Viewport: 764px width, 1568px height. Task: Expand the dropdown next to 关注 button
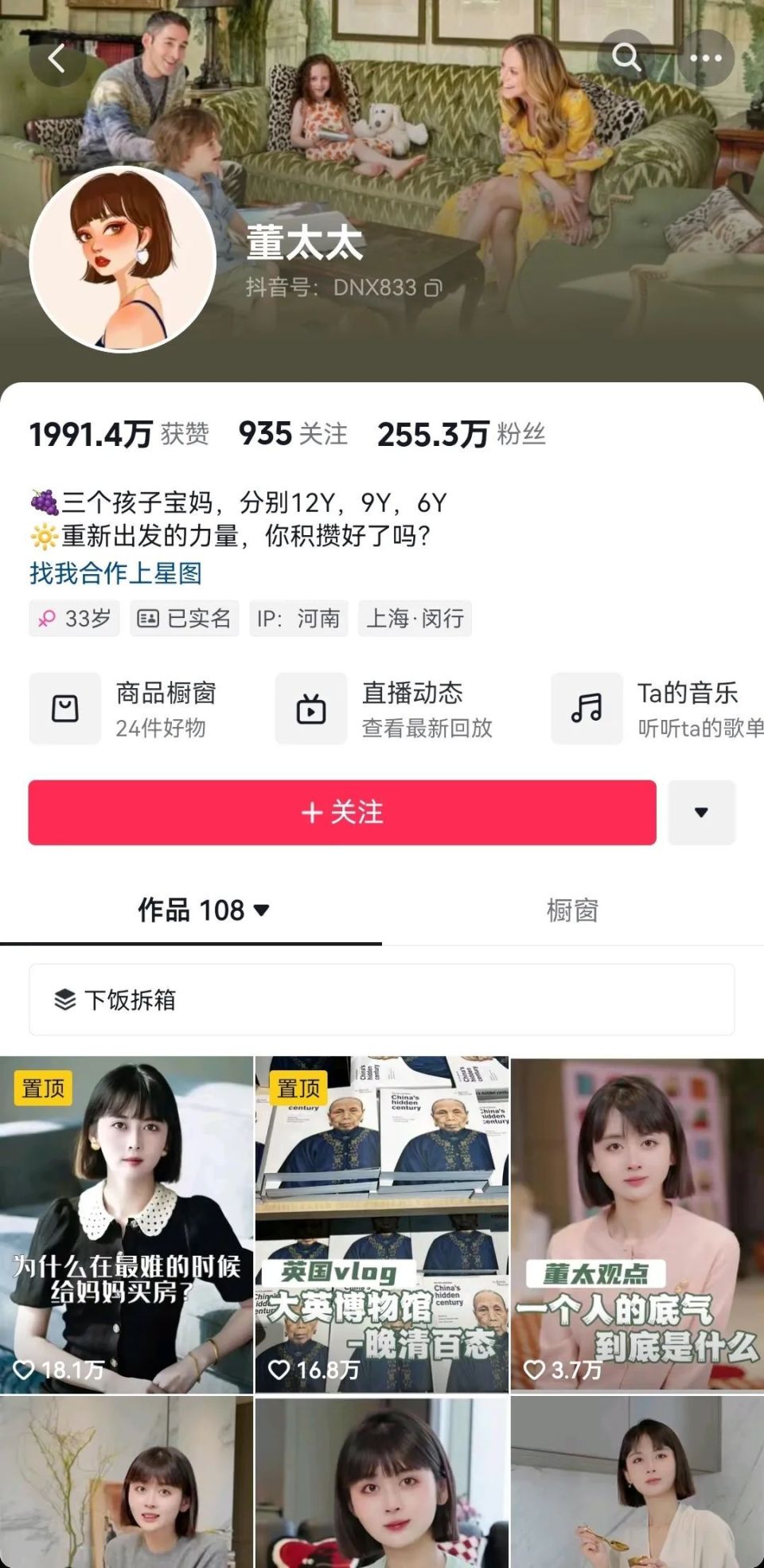(x=701, y=812)
